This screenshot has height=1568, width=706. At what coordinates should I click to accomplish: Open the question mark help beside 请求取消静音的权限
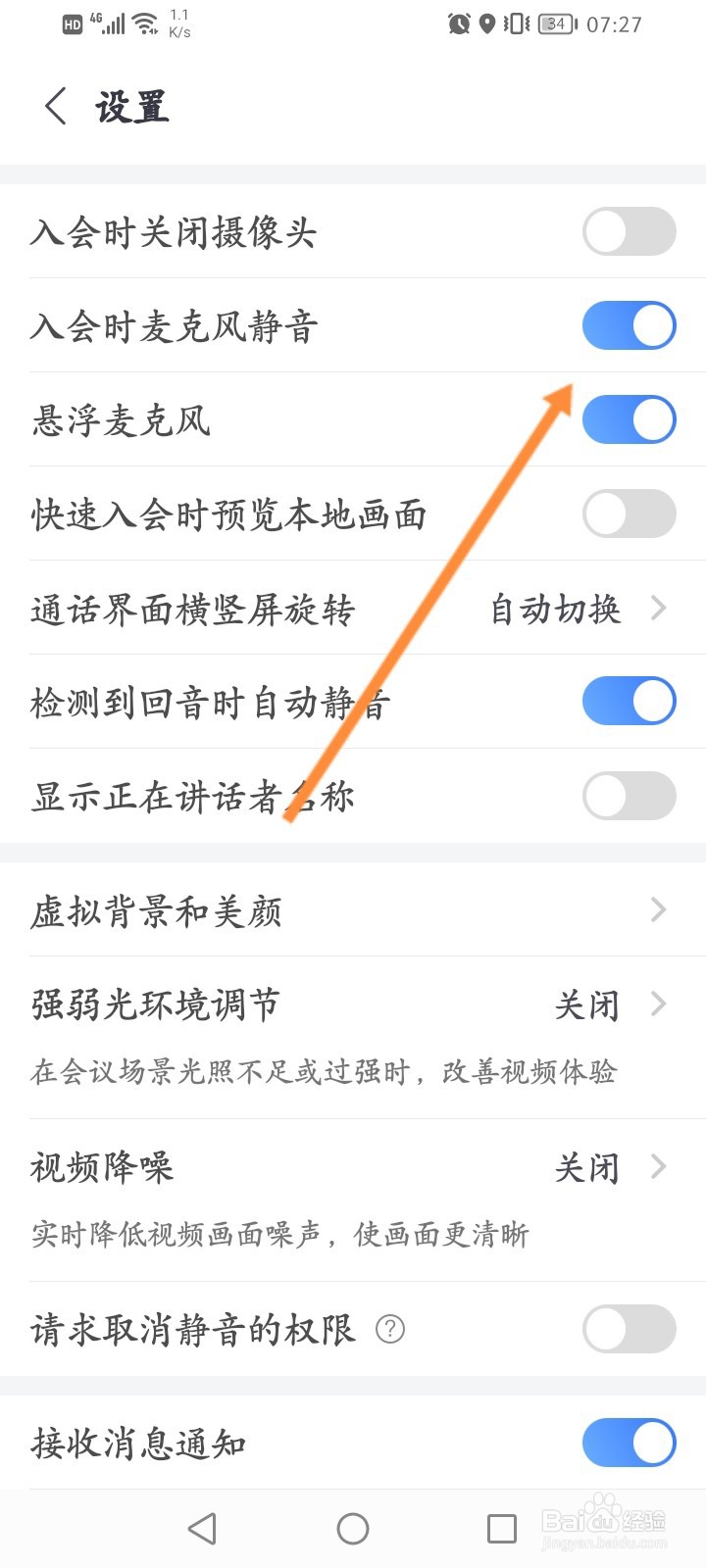pos(391,1330)
